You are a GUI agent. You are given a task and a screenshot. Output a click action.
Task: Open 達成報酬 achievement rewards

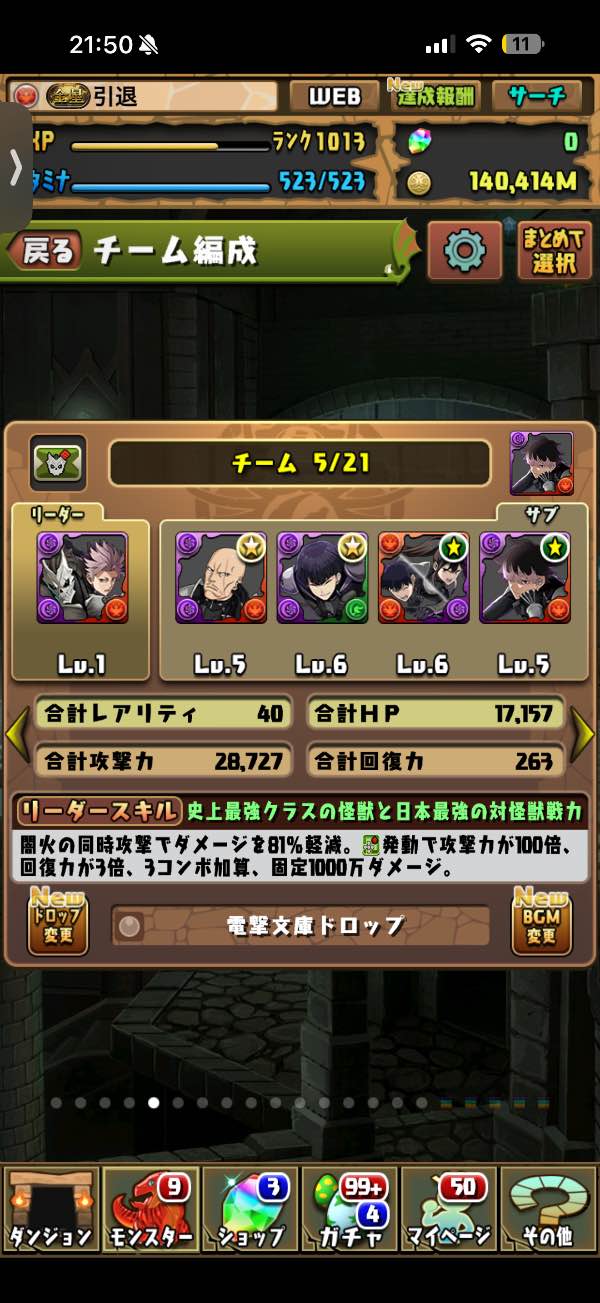tap(433, 95)
